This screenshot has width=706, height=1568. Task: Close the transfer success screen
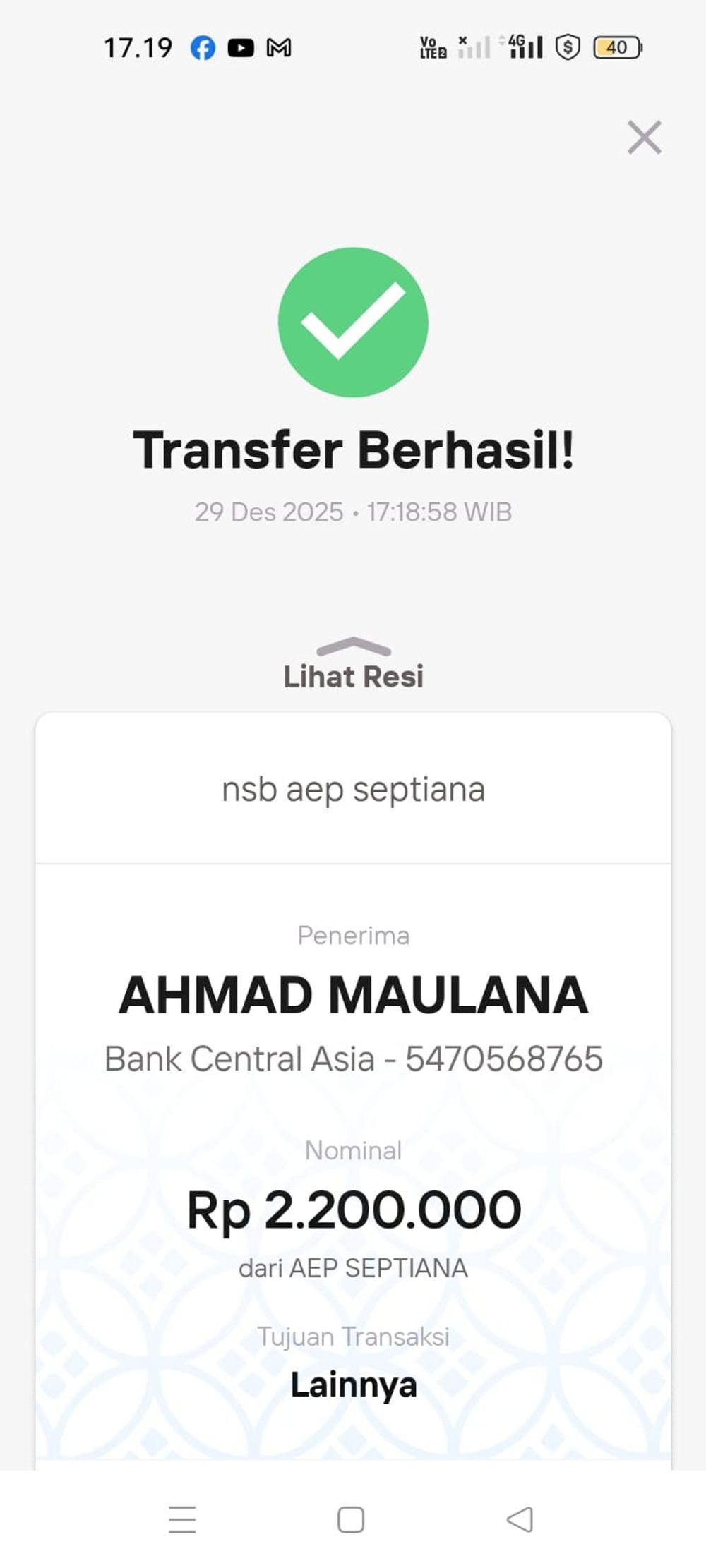point(644,138)
